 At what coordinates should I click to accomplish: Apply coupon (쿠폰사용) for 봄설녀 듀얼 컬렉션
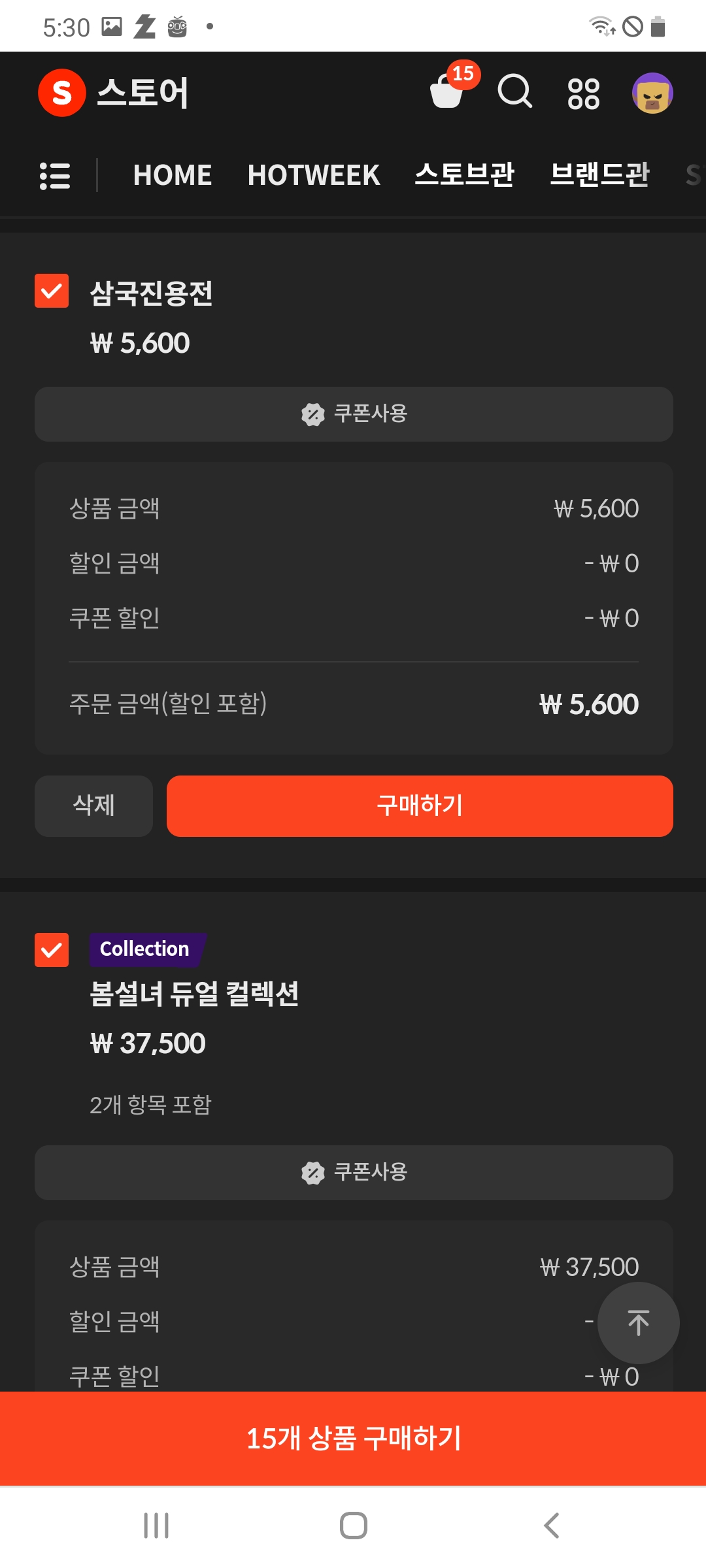point(354,1173)
